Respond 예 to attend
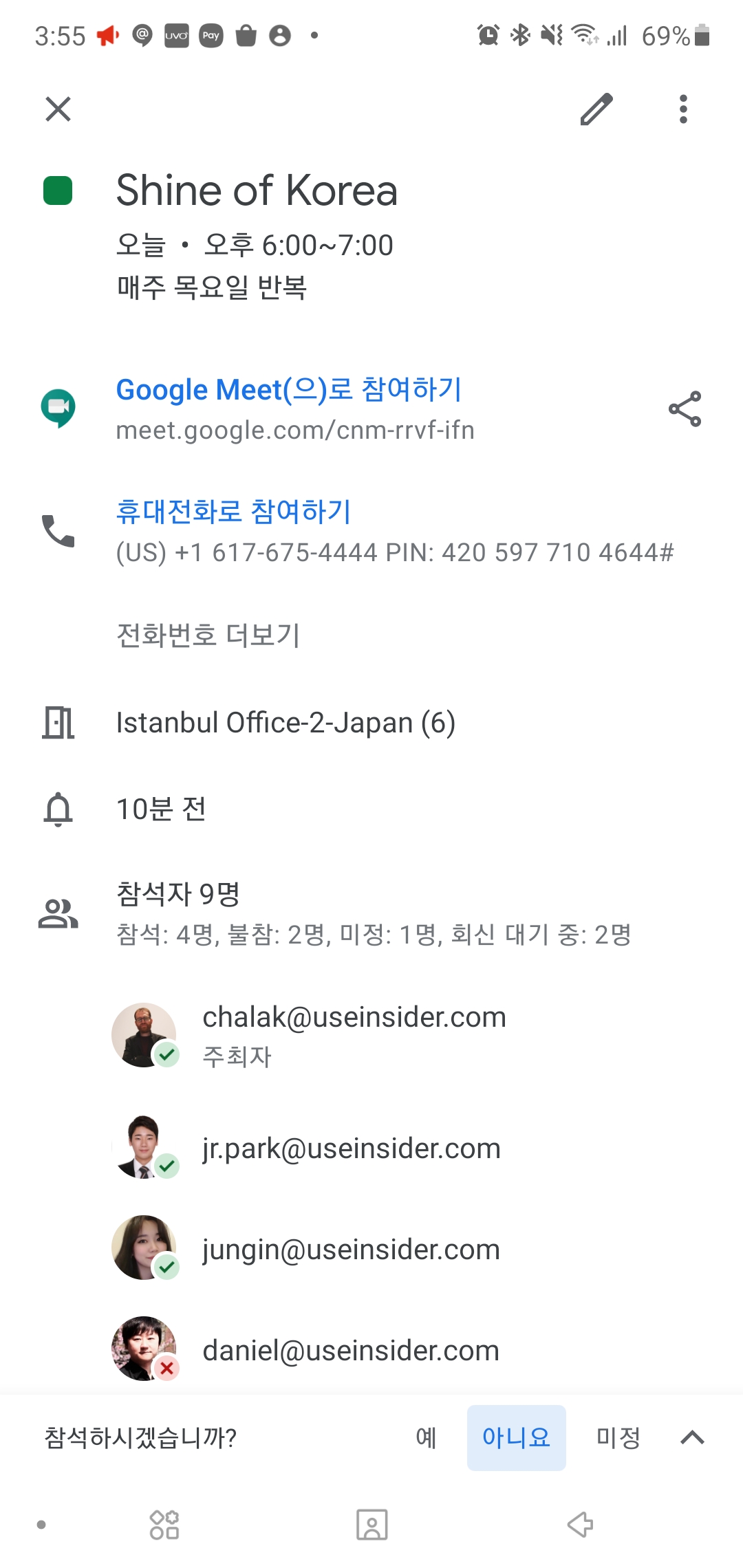Image resolution: width=743 pixels, height=1568 pixels. pos(426,1437)
